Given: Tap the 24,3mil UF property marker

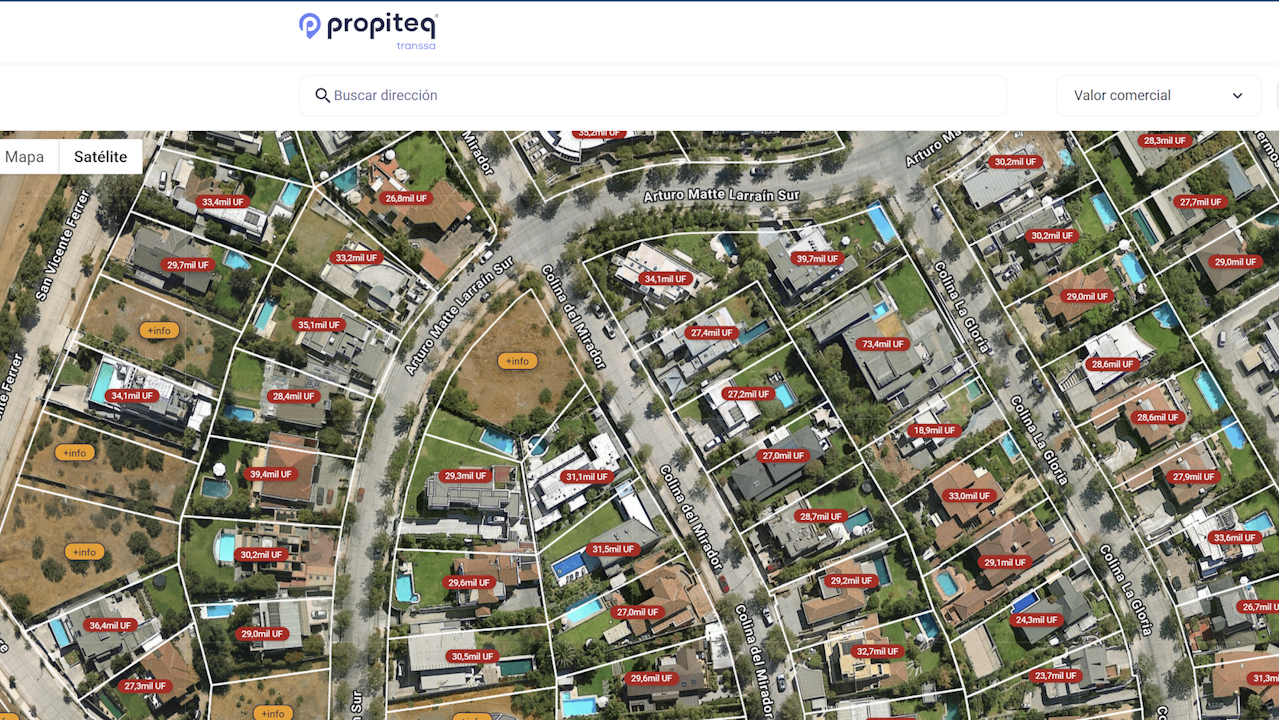Looking at the screenshot, I should (x=1036, y=620).
